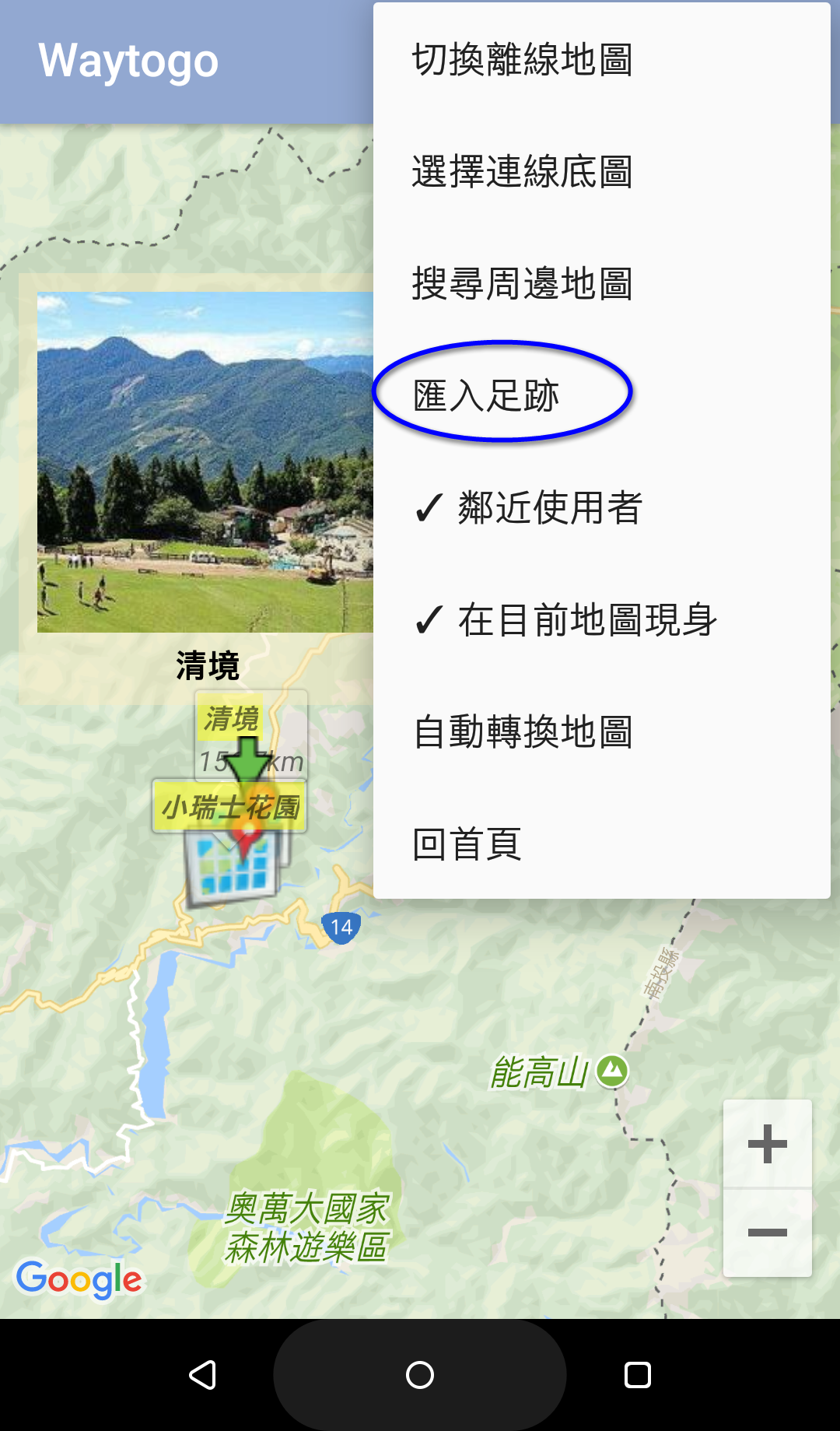Screen dimensions: 840x1431
Task: Go back using system back button
Action: click(x=202, y=1375)
